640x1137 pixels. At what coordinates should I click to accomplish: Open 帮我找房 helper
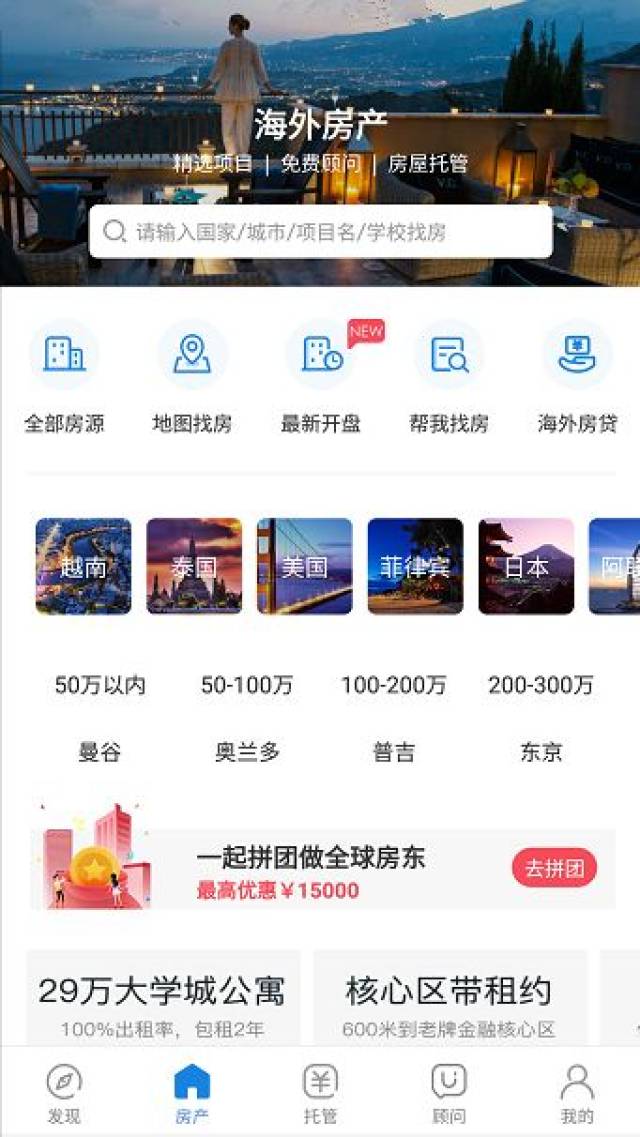[448, 377]
